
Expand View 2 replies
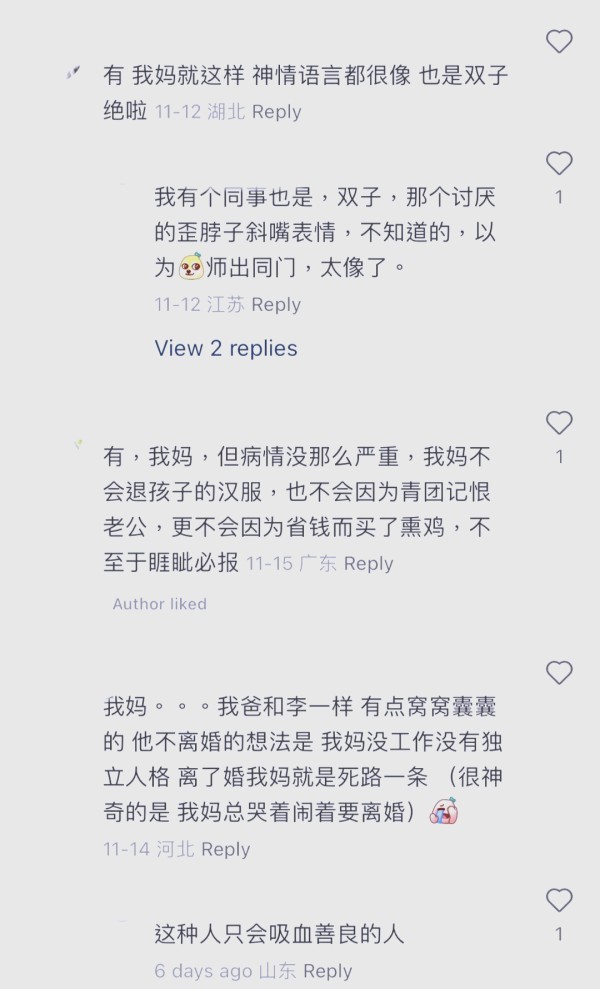pos(226,348)
